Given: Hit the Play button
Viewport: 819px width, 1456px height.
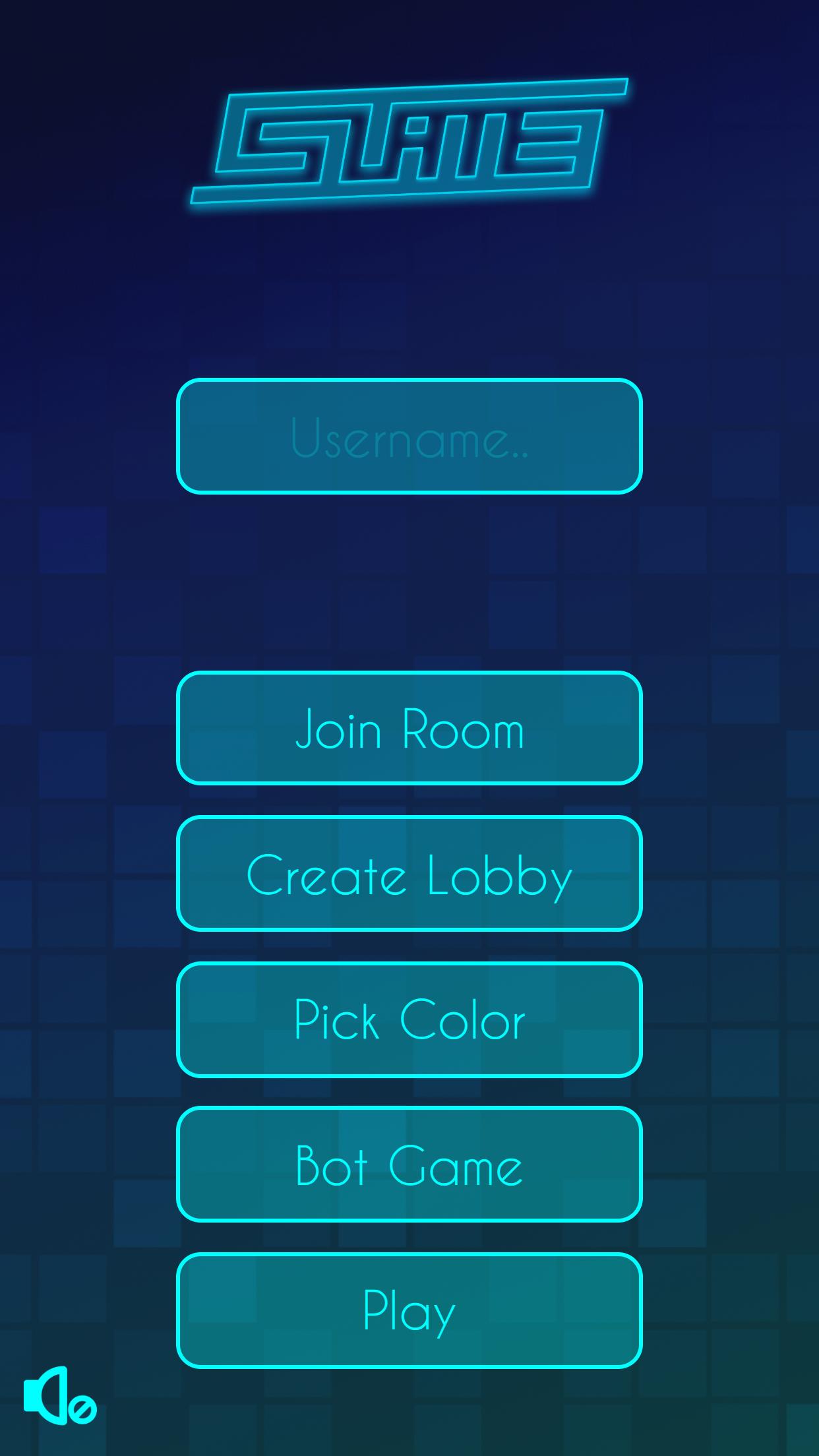Looking at the screenshot, I should click(409, 1310).
